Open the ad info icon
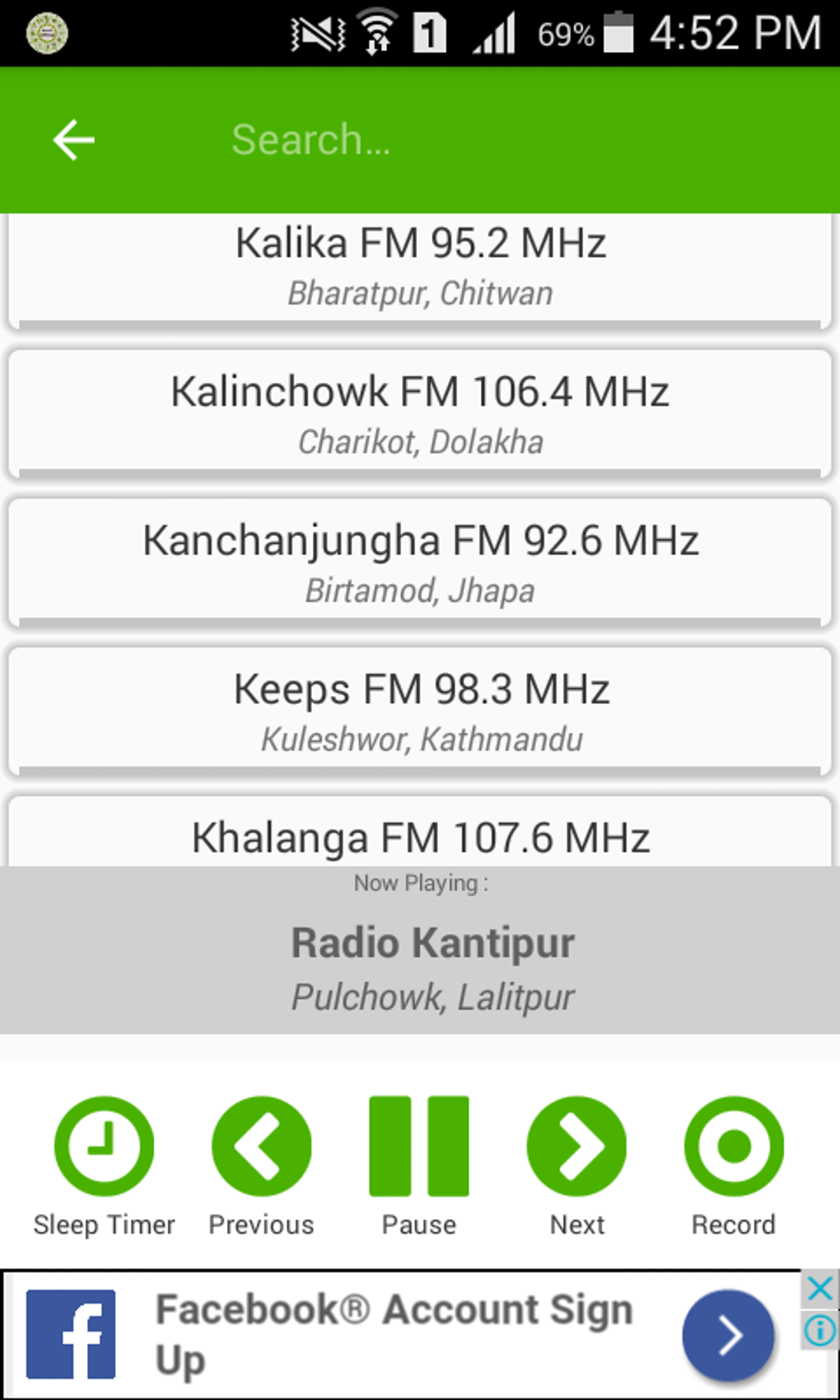 pos(819,1331)
